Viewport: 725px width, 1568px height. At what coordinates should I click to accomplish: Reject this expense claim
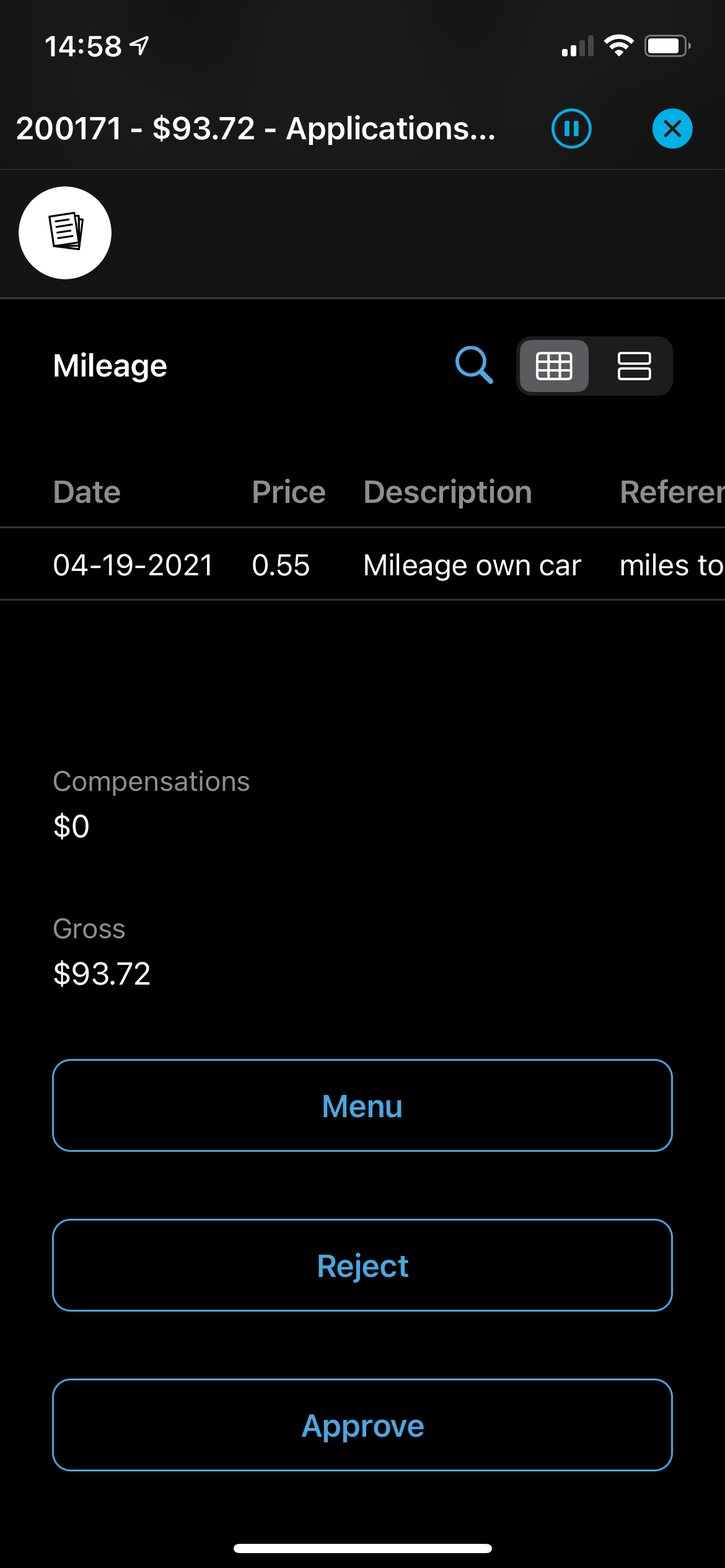coord(362,1266)
